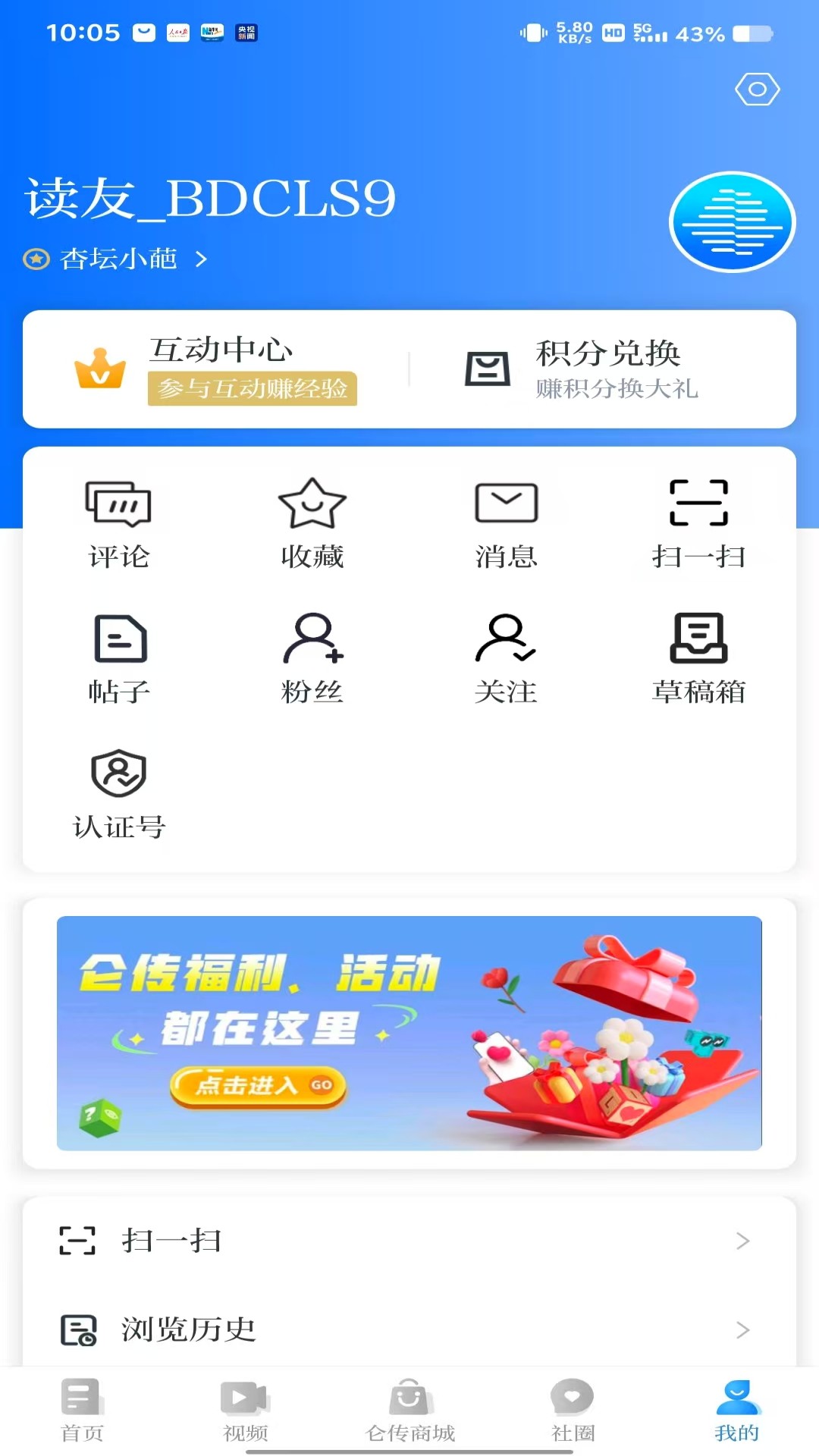The width and height of the screenshot is (819, 1456).
Task: Open the 杏坛小葩 level arrow
Action: [x=202, y=259]
